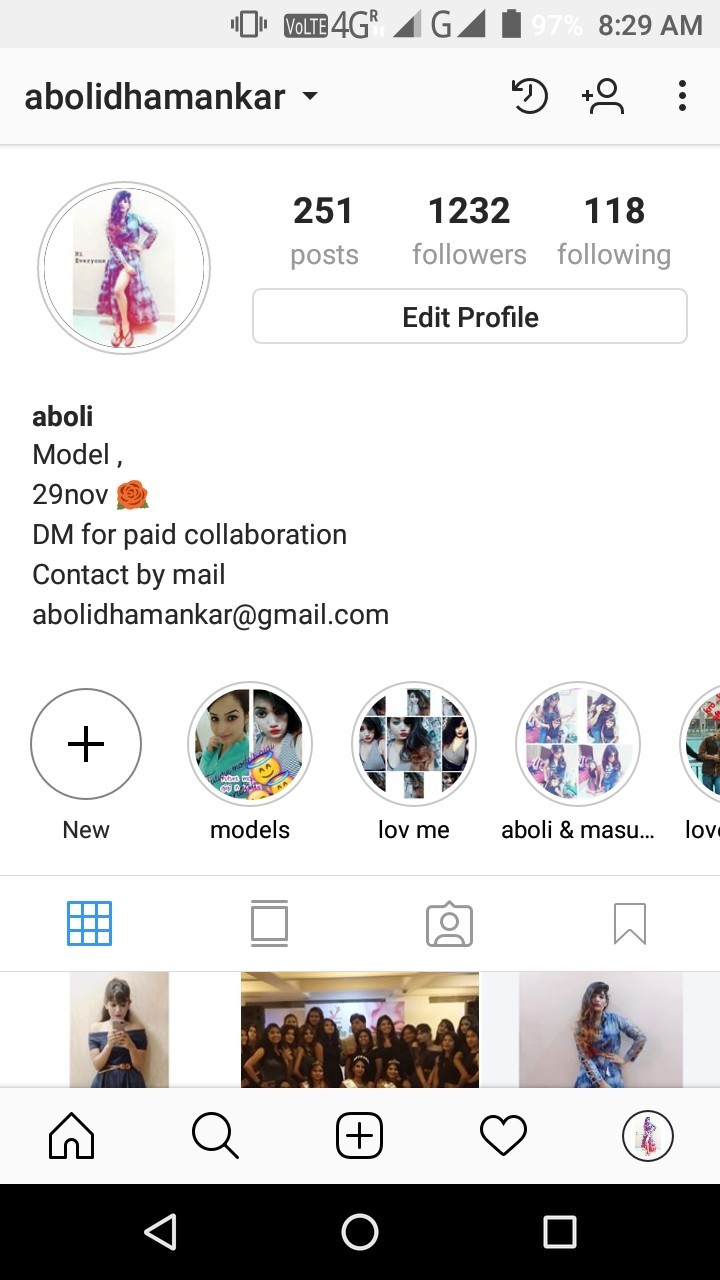Open the saved bookmarks tab
This screenshot has height=1280, width=720.
click(630, 923)
